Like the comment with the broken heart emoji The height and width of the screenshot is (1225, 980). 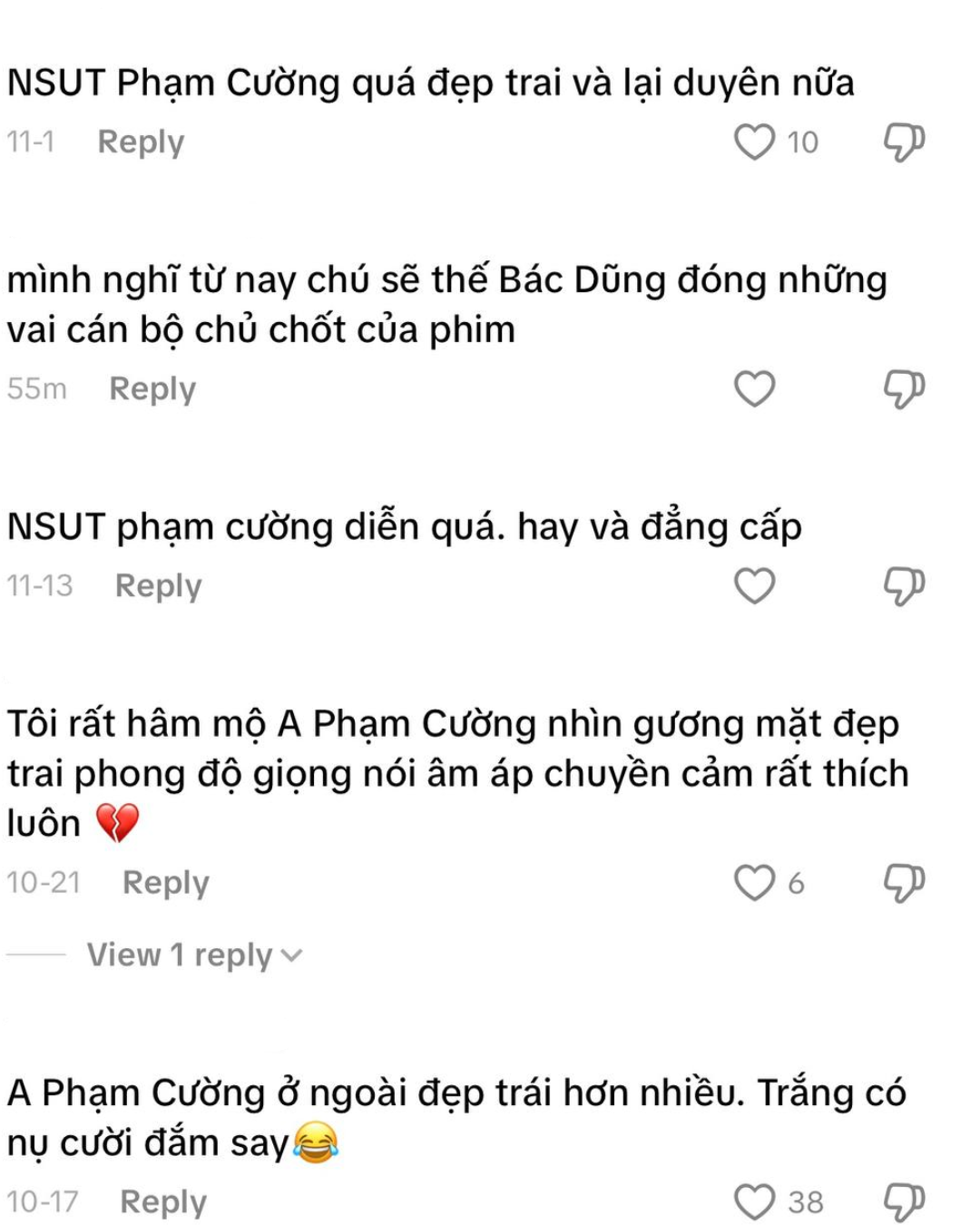pos(754,881)
